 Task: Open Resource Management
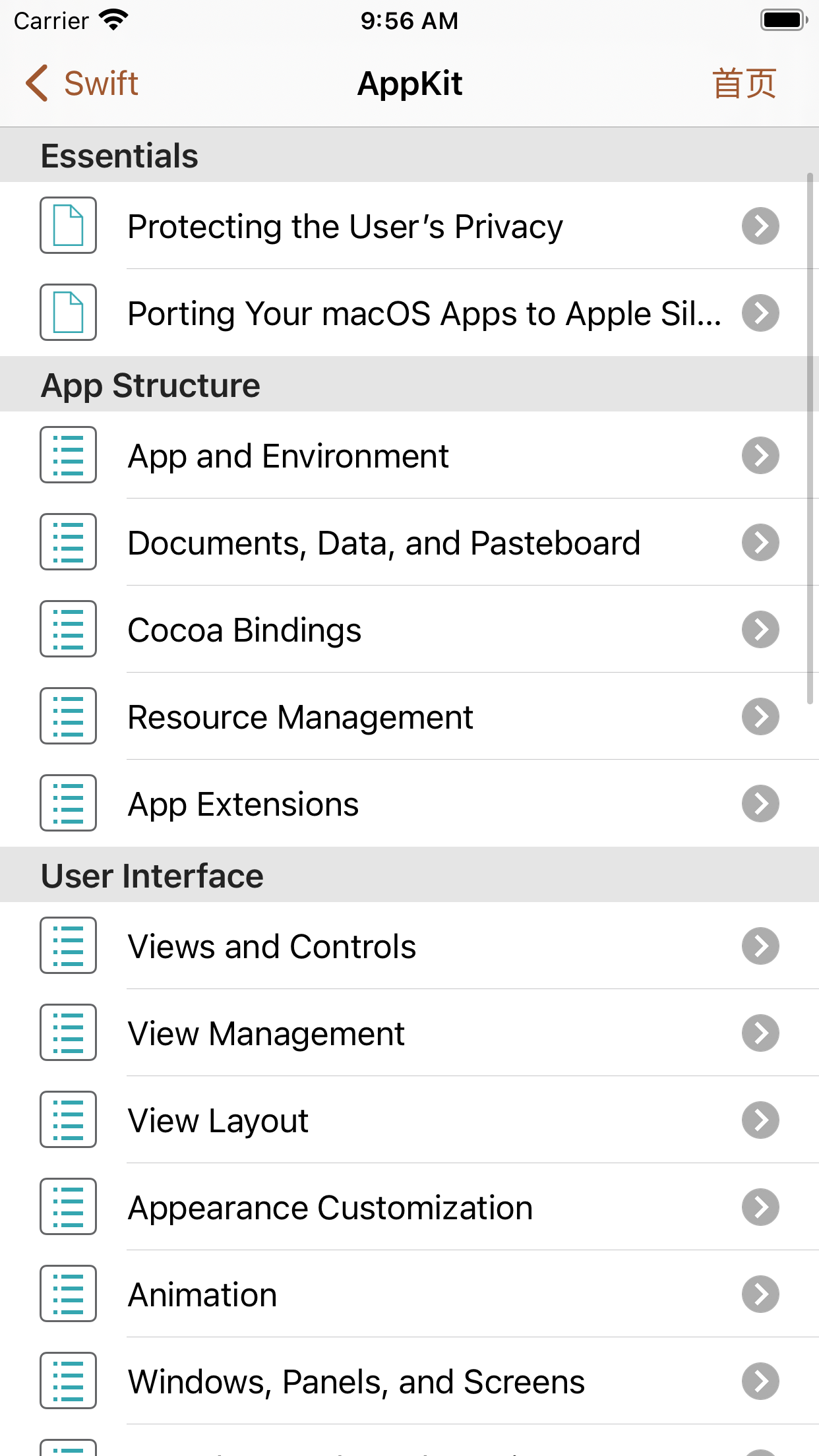(409, 716)
